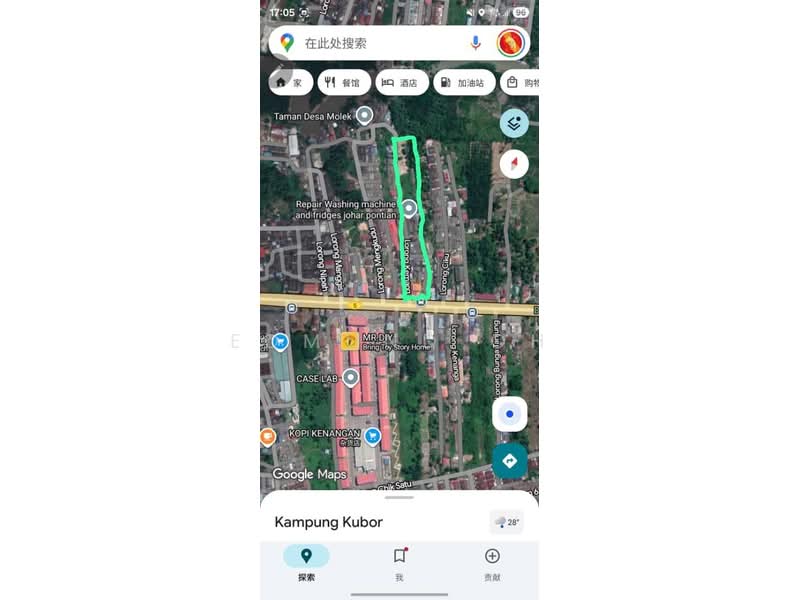800x600 pixels.
Task: Select the 家 (Home) chip
Action: pos(288,83)
